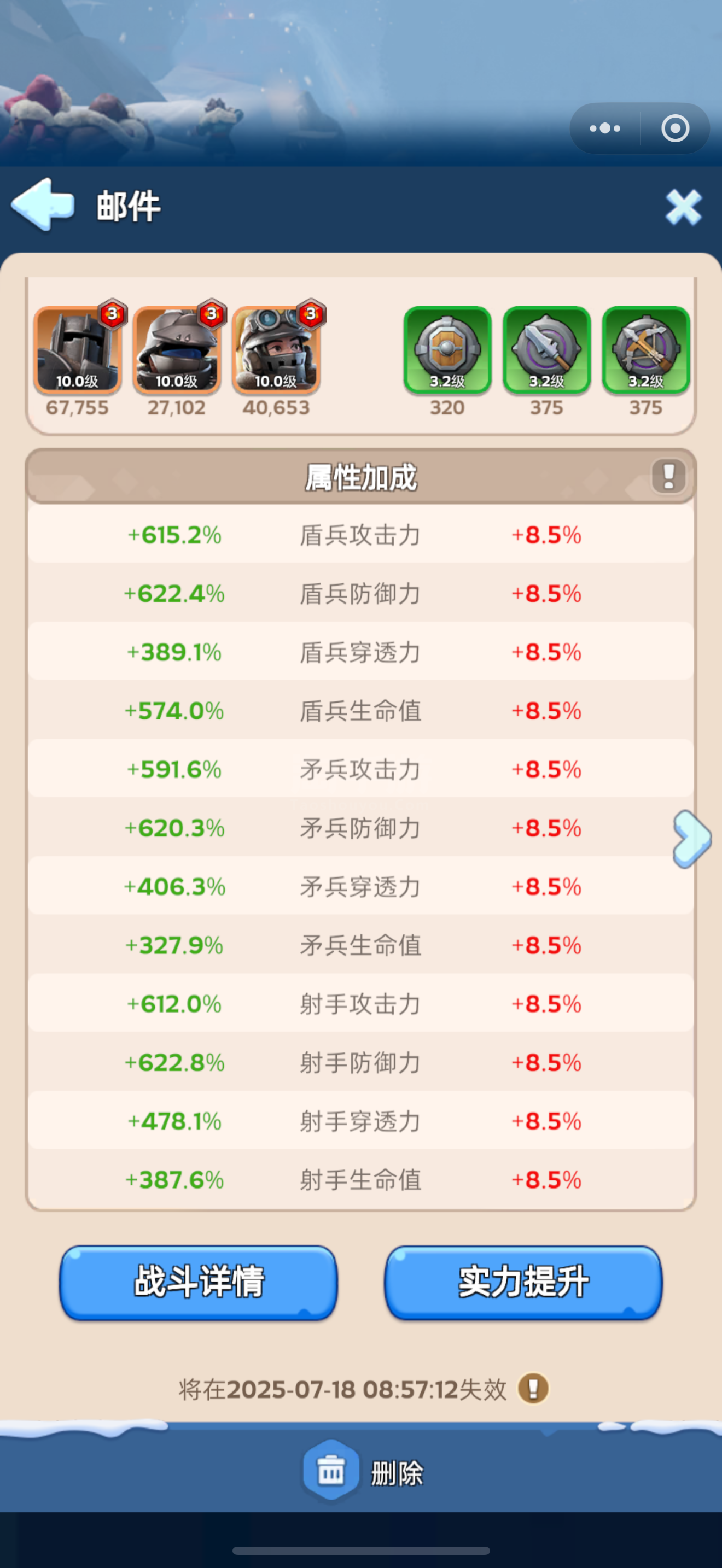Tap the shield troop icon showing 320
The image size is (722, 1568).
coord(447,350)
